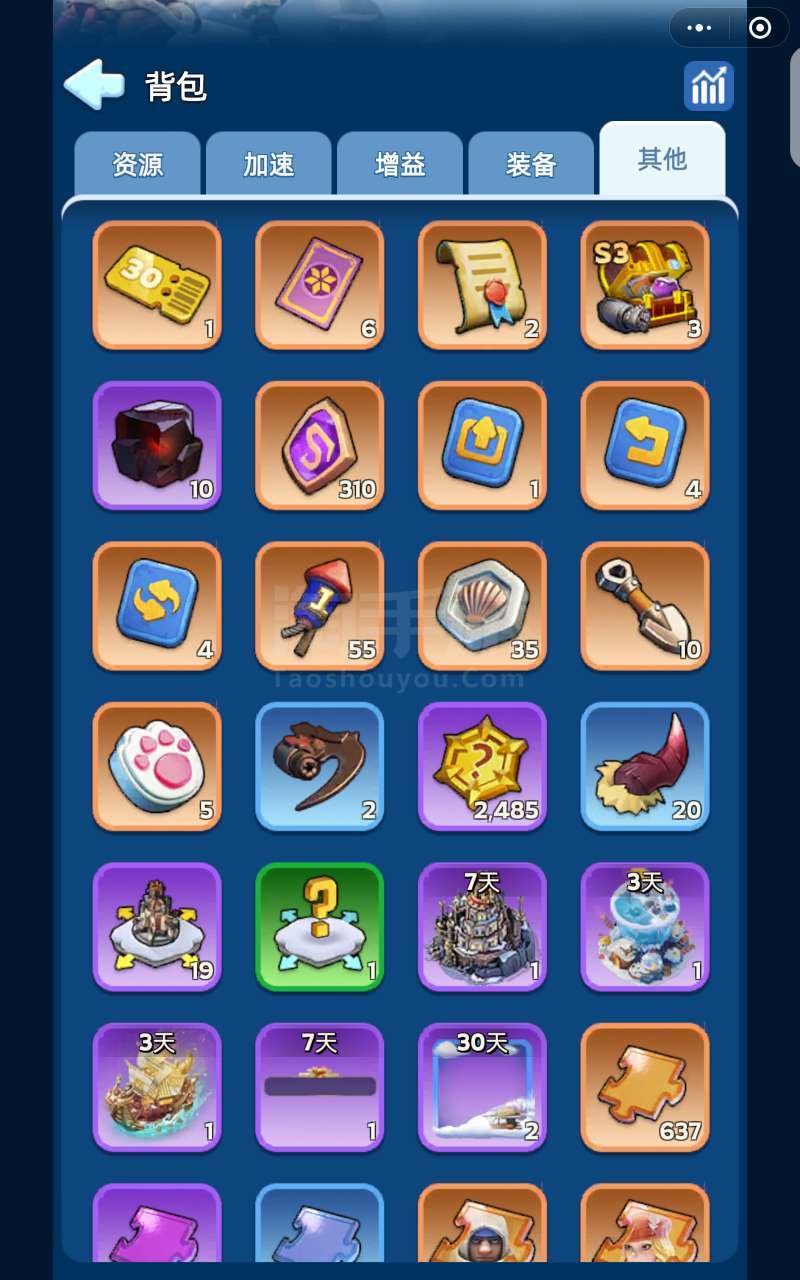
Task: Switch to the 资源 tab
Action: [x=138, y=163]
